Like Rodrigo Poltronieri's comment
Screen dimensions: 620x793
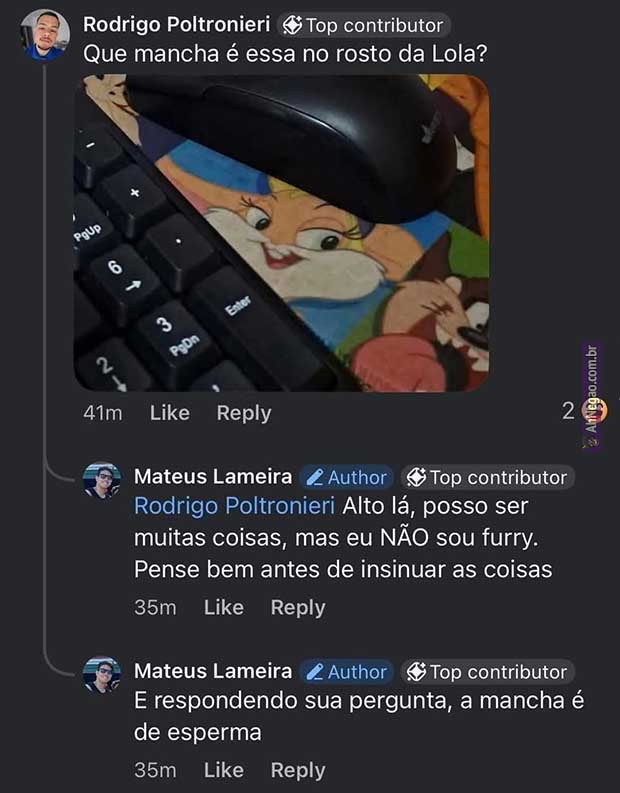(x=169, y=412)
